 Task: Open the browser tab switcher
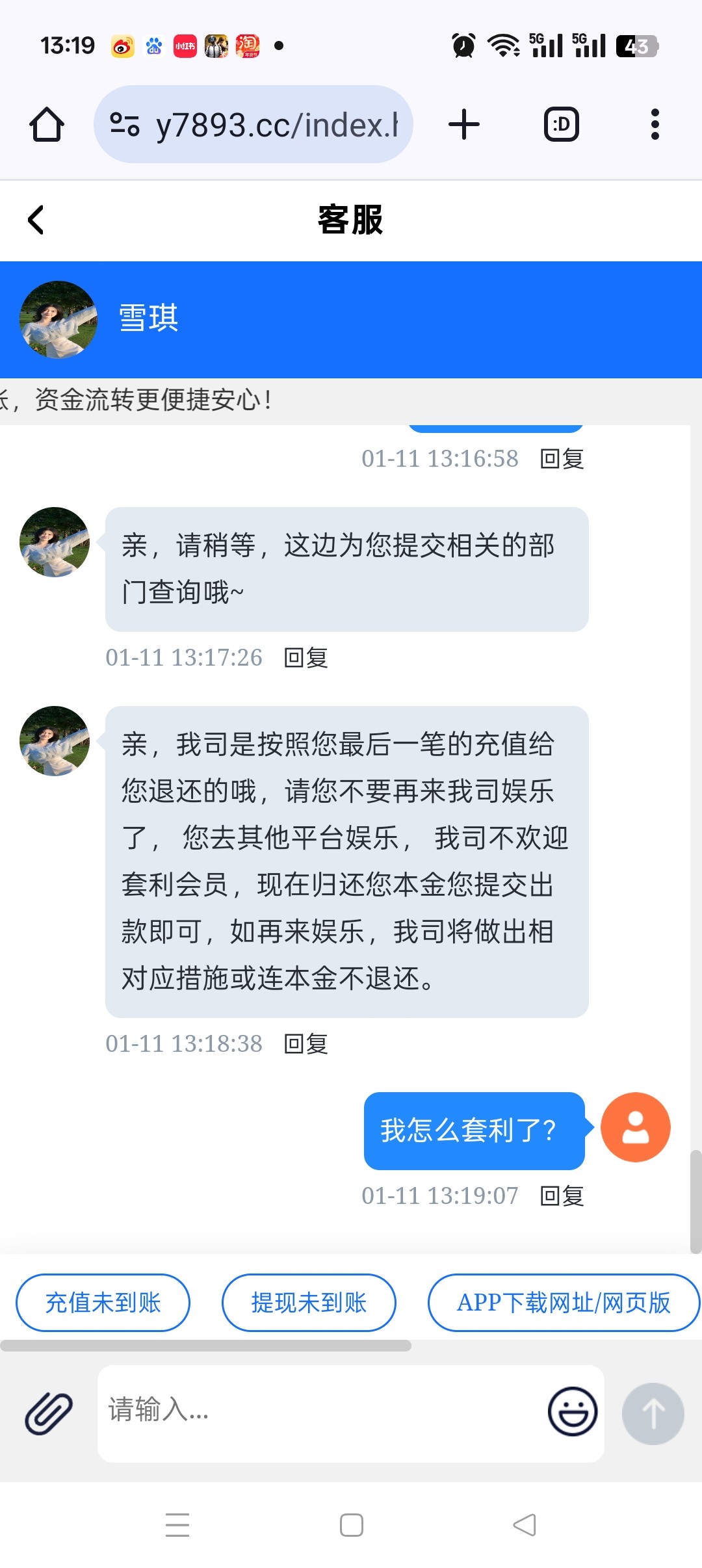pos(561,124)
